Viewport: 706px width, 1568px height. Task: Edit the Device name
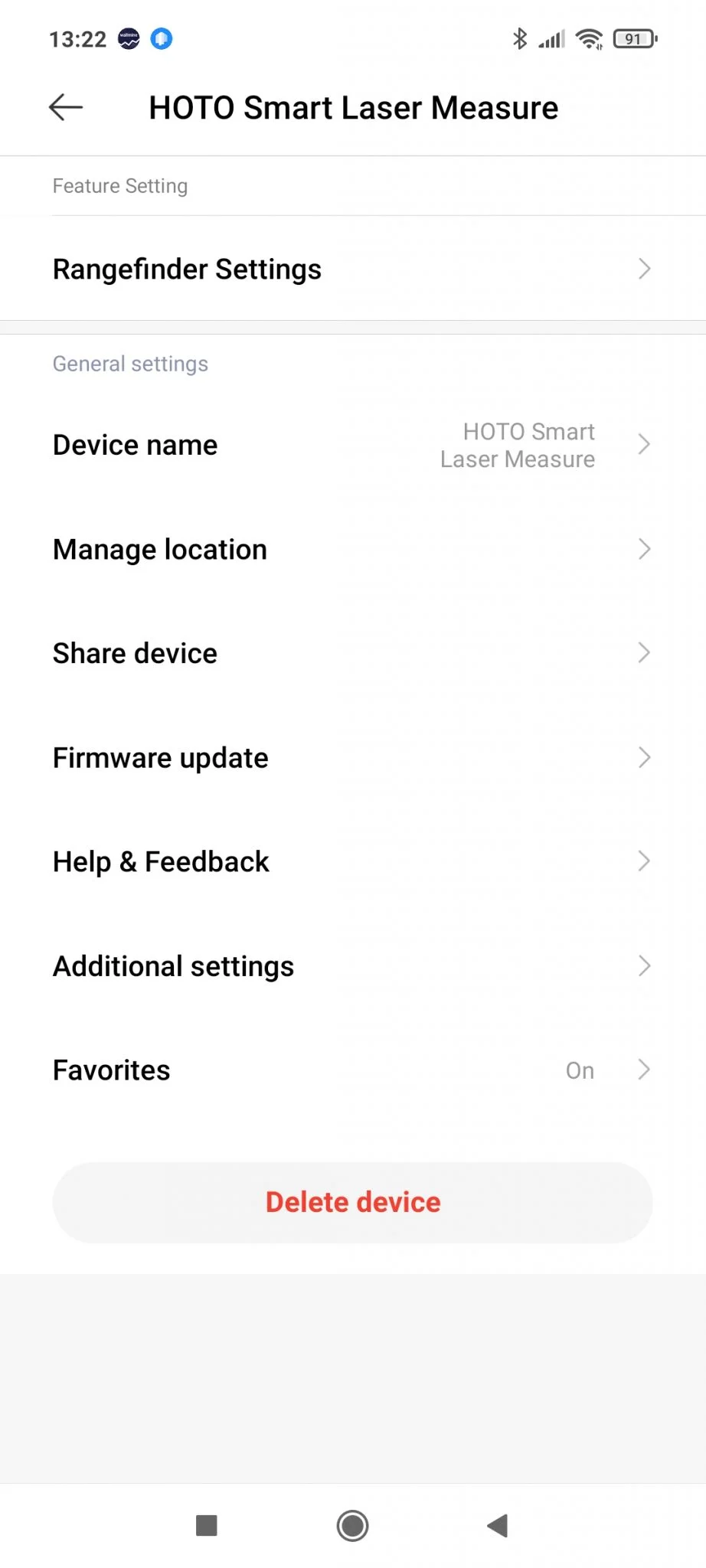(x=352, y=445)
